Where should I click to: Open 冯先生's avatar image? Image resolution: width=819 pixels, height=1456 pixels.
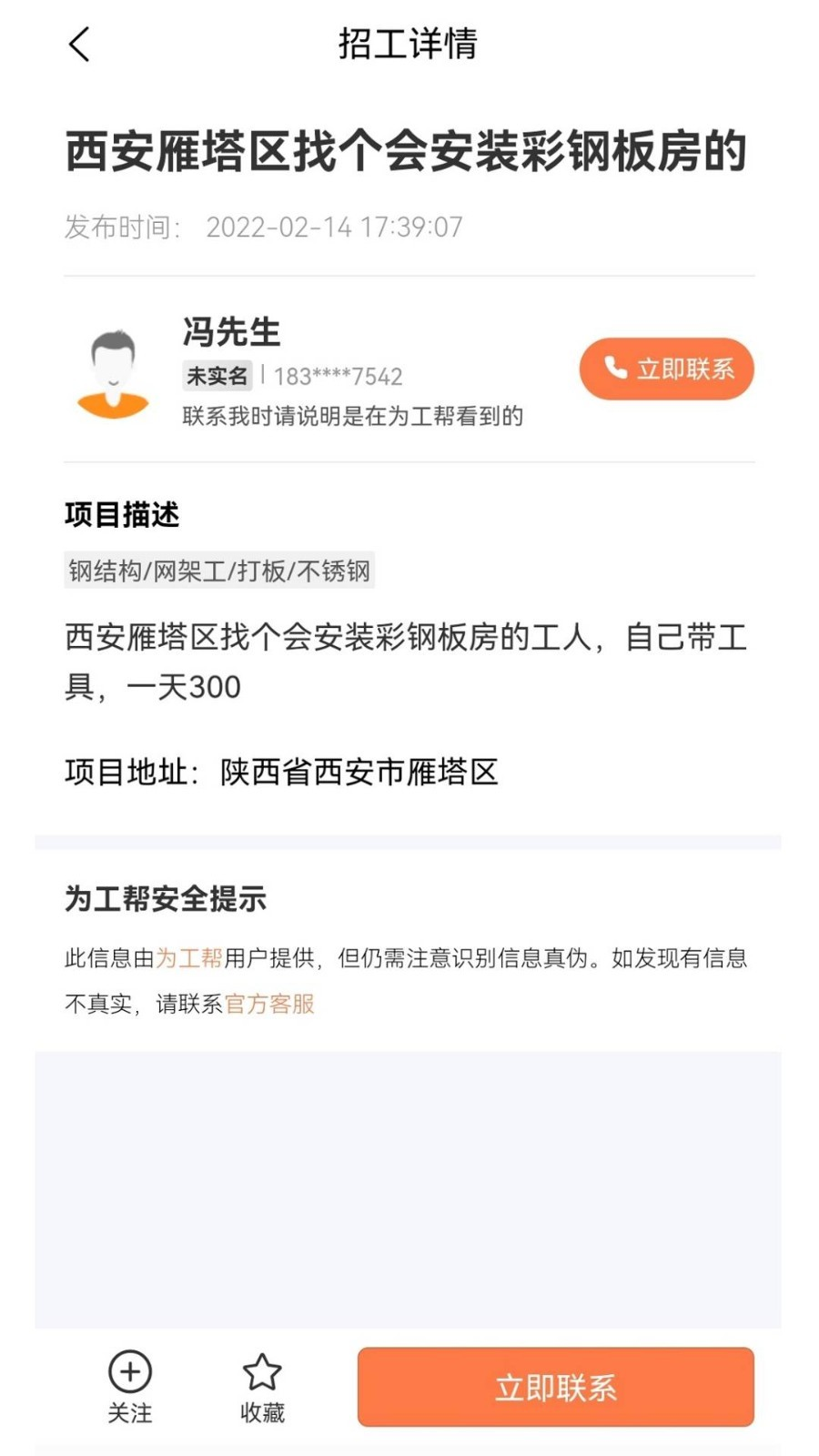pos(113,369)
